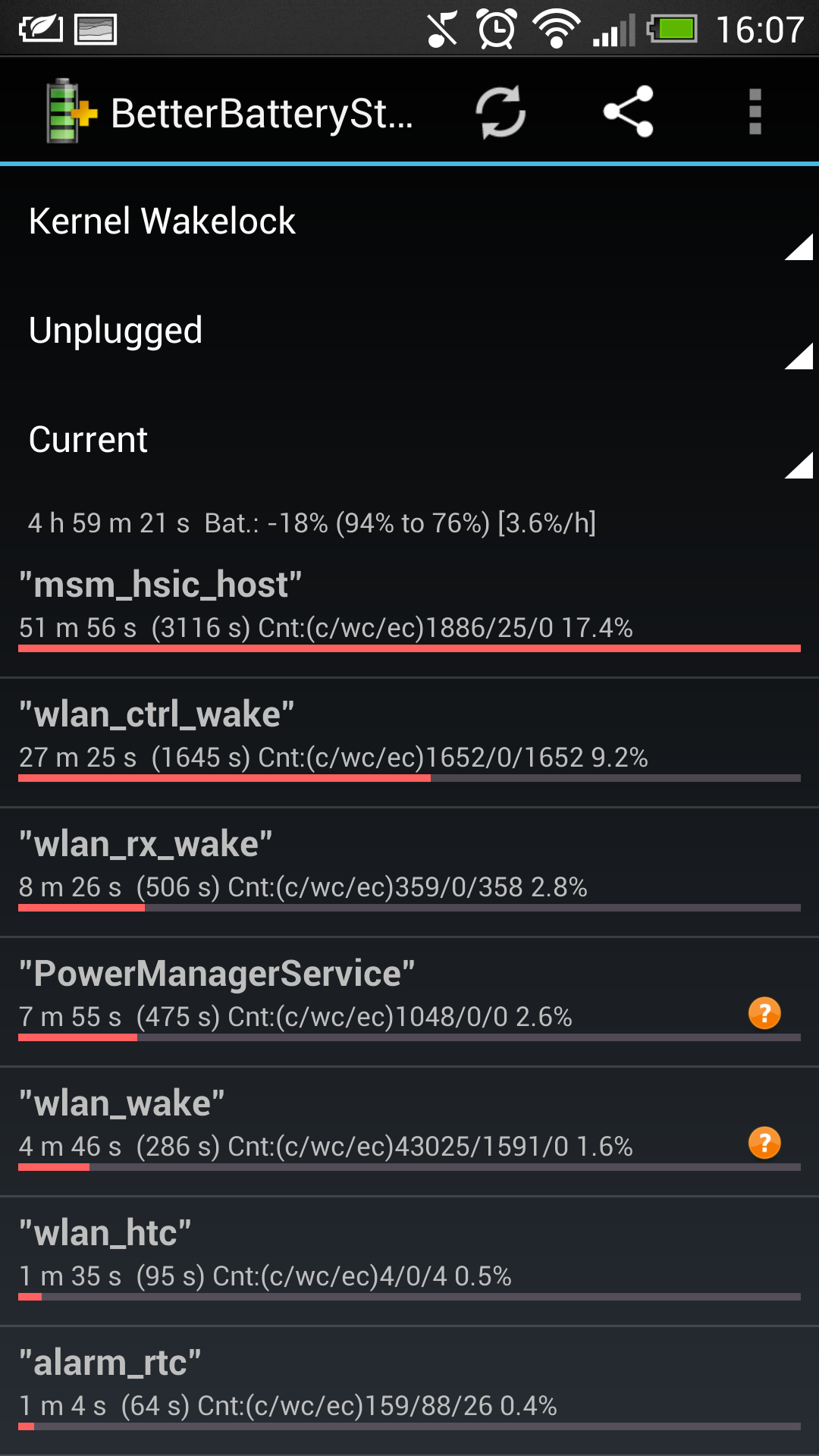Open the Kernel Wakelock dropdown

click(409, 221)
